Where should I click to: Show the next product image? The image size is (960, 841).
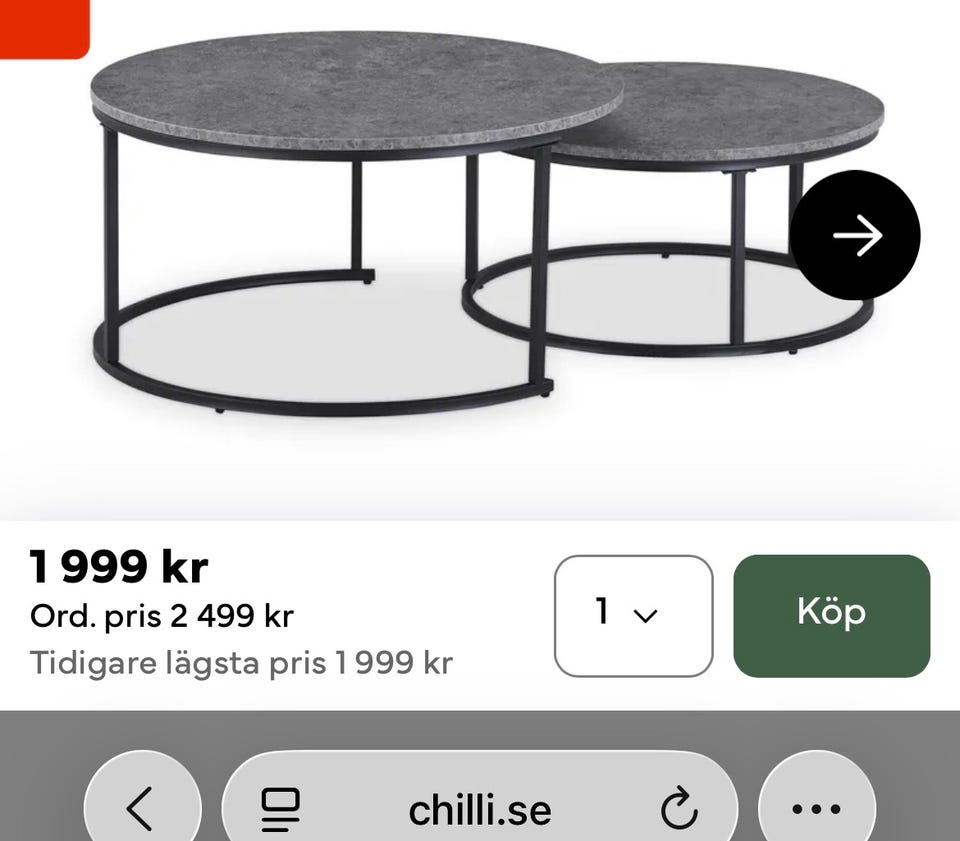click(x=855, y=236)
